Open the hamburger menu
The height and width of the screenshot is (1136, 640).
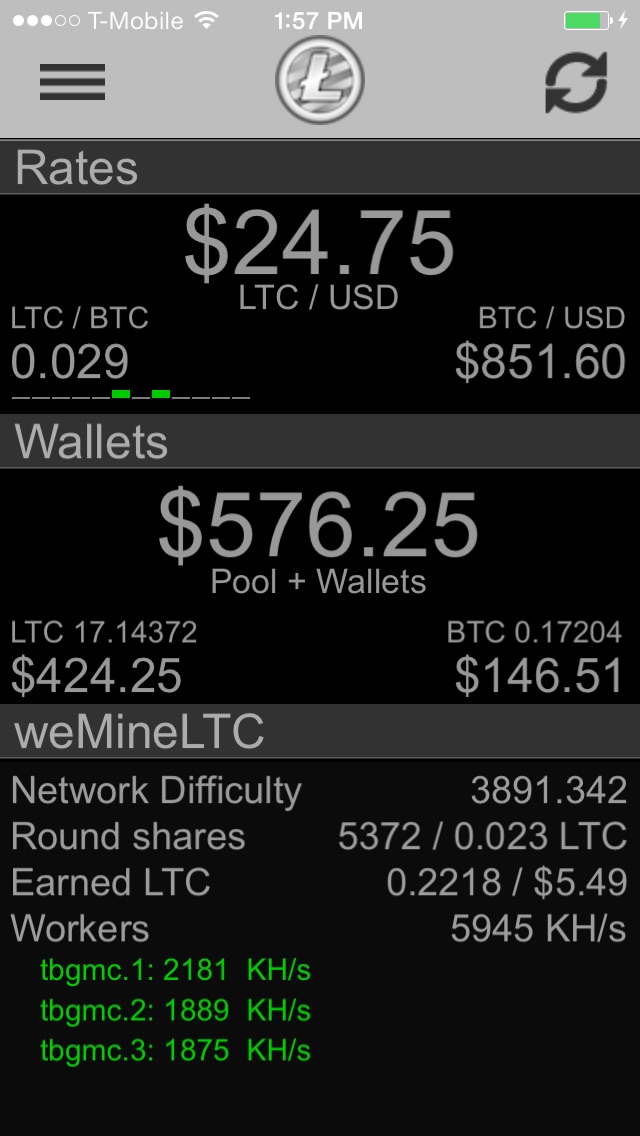(x=72, y=82)
